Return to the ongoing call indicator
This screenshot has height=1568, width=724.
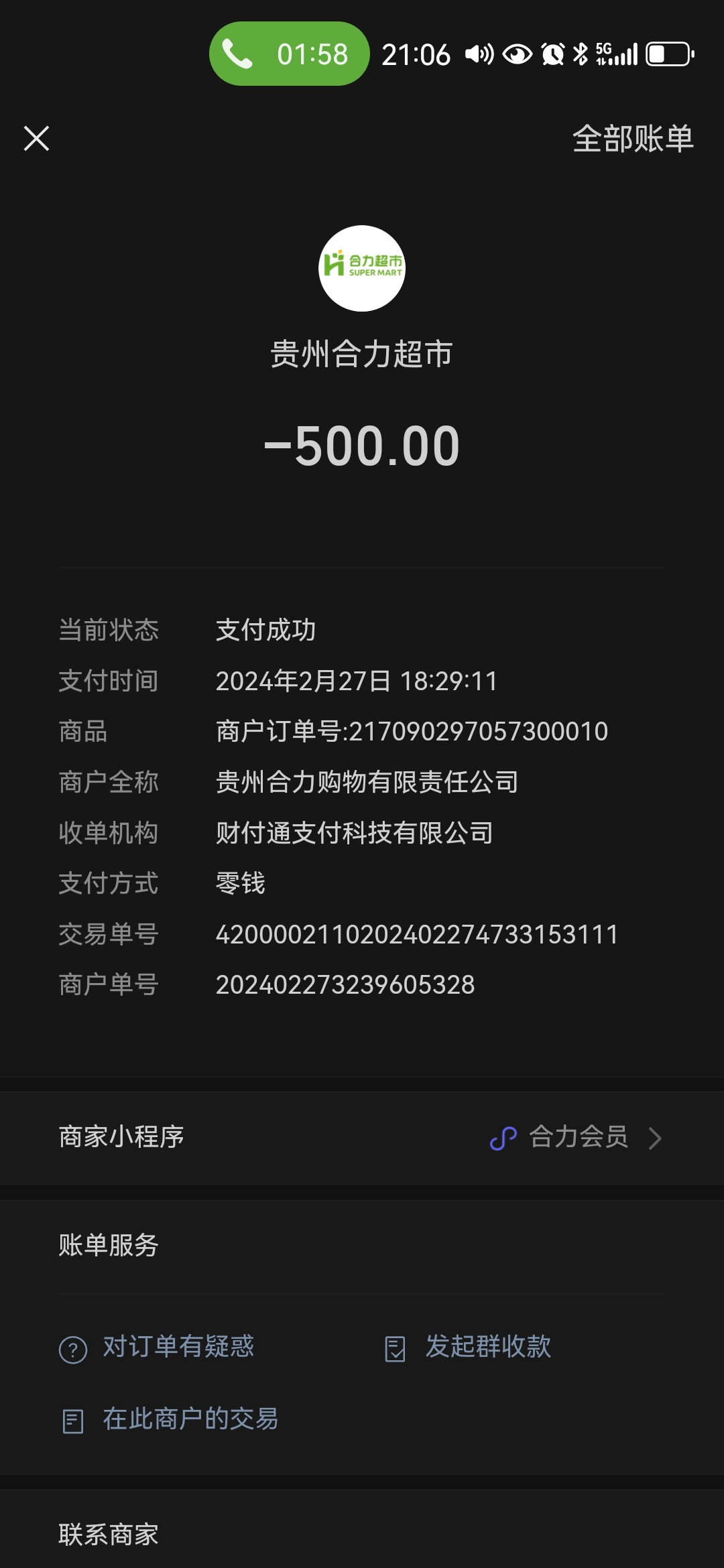click(x=289, y=54)
